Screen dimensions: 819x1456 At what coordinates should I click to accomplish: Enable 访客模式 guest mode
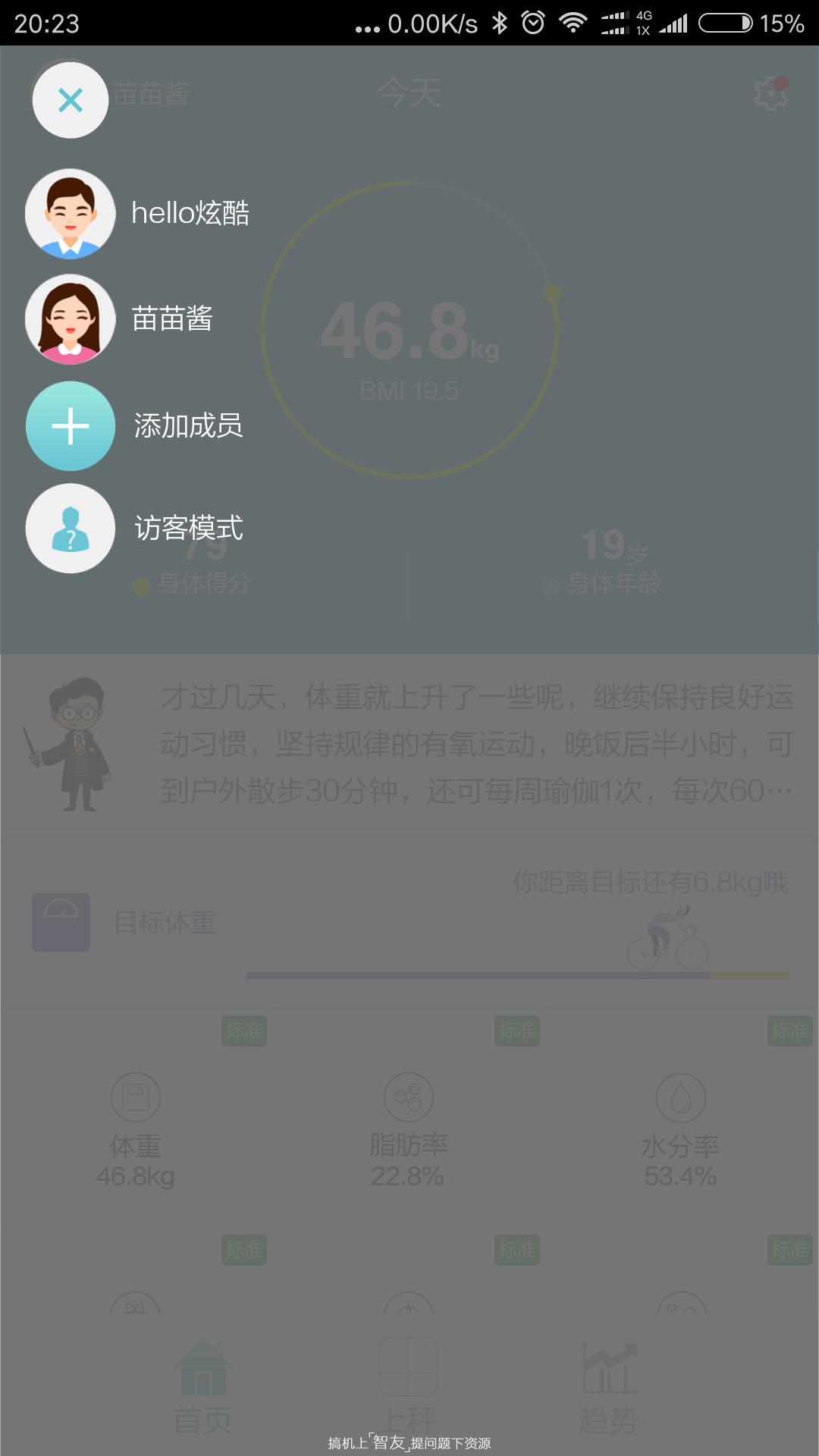tap(70, 529)
